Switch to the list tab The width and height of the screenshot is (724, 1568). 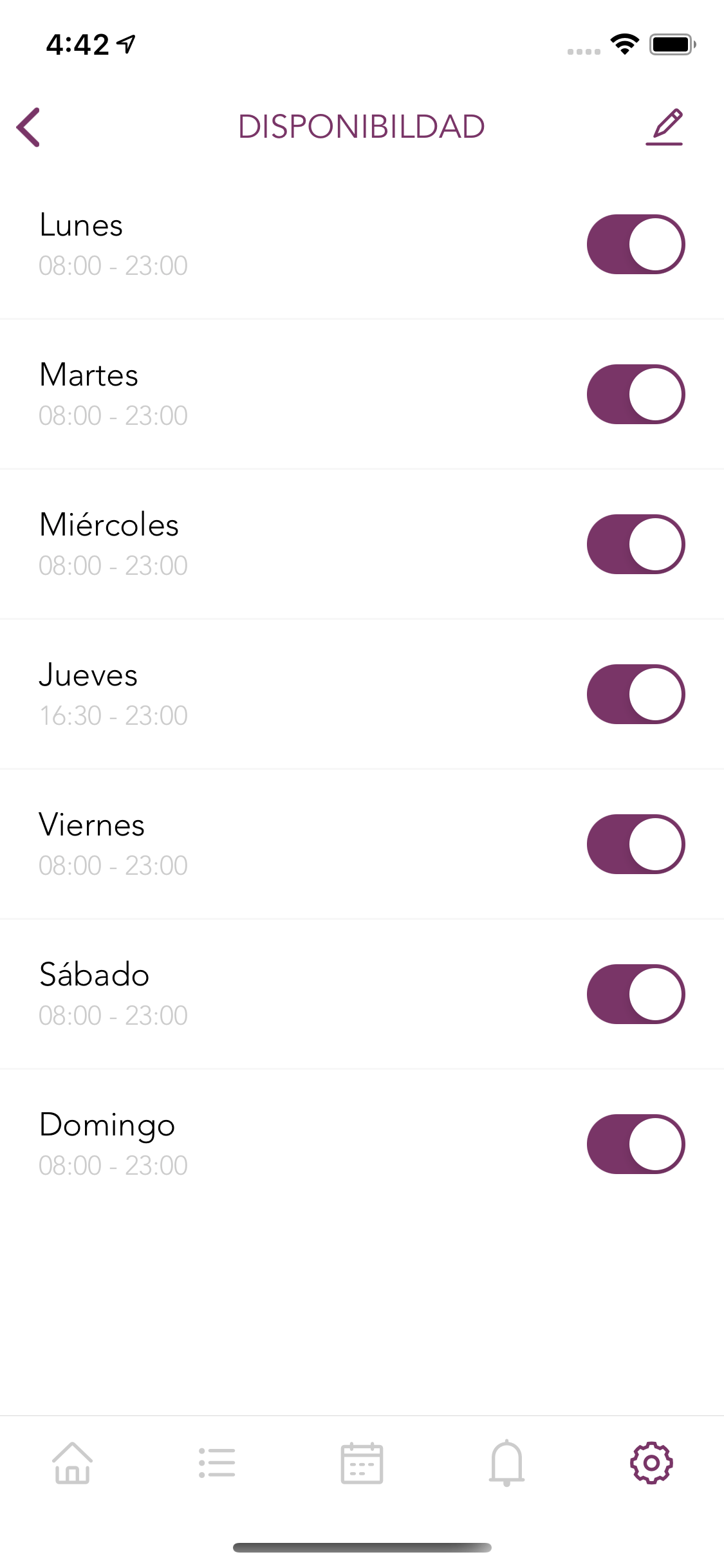(217, 1463)
